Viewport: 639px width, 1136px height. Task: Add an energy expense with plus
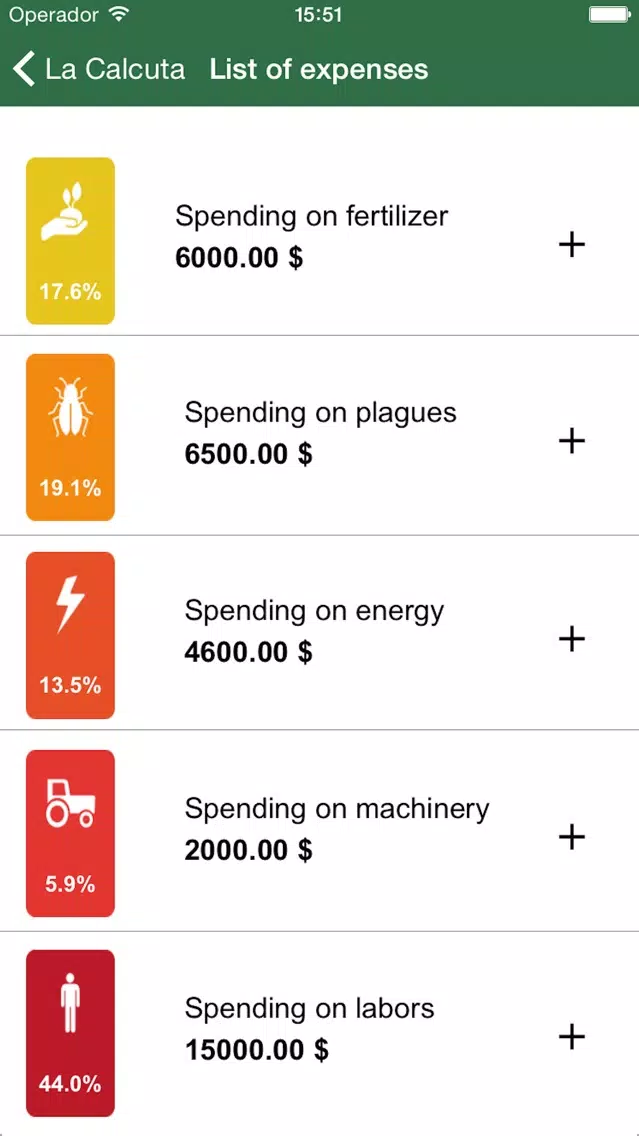[x=572, y=638]
